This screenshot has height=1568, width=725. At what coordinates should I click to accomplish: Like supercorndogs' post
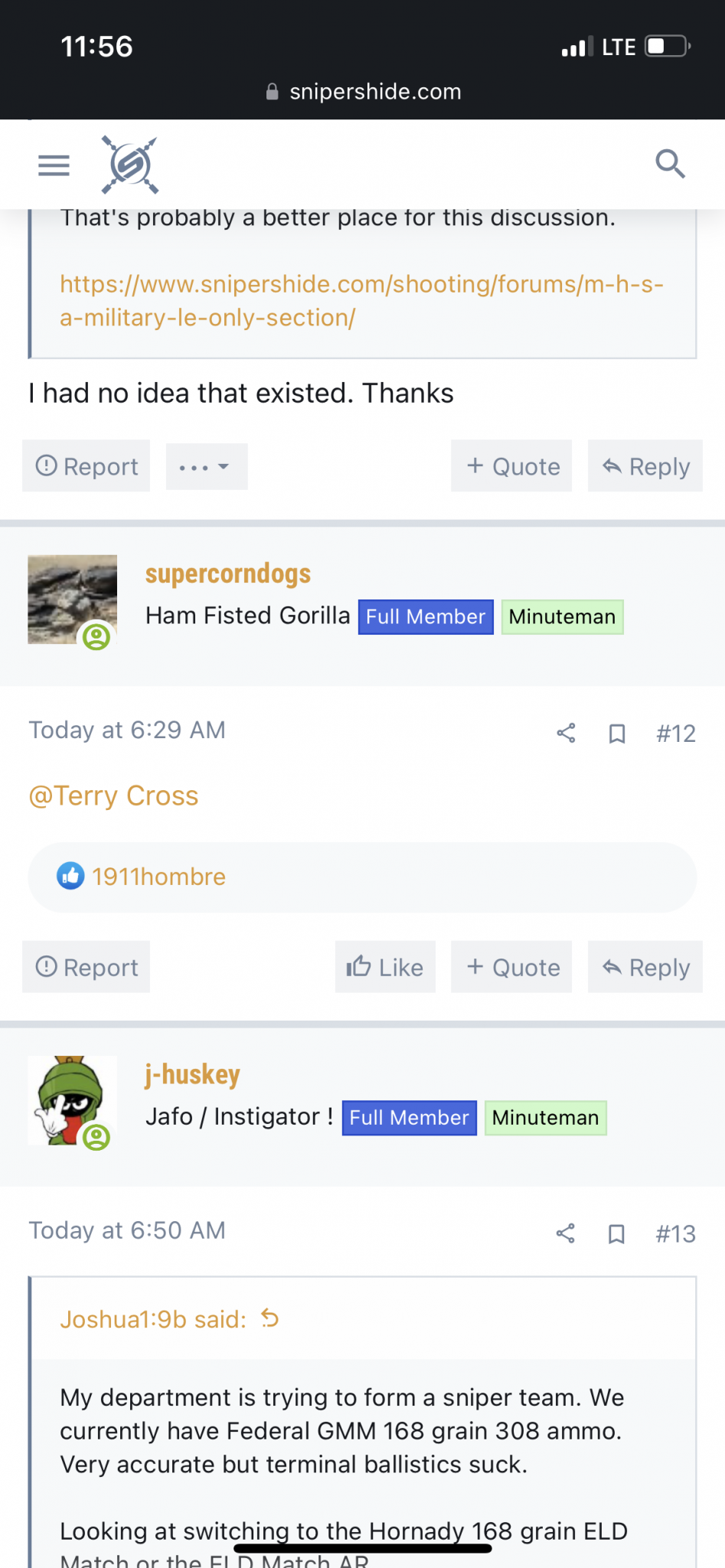(385, 967)
